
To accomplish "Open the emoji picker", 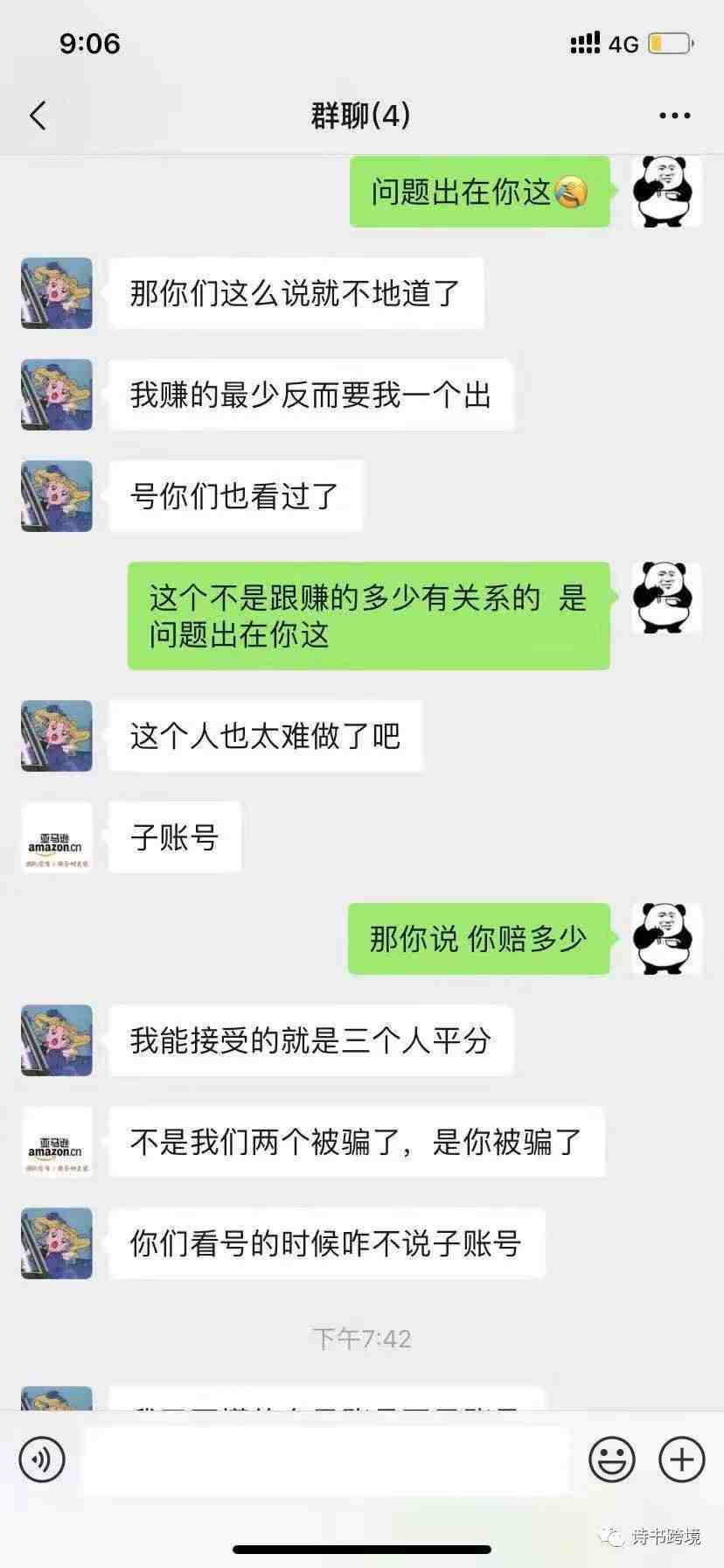I will point(611,1459).
